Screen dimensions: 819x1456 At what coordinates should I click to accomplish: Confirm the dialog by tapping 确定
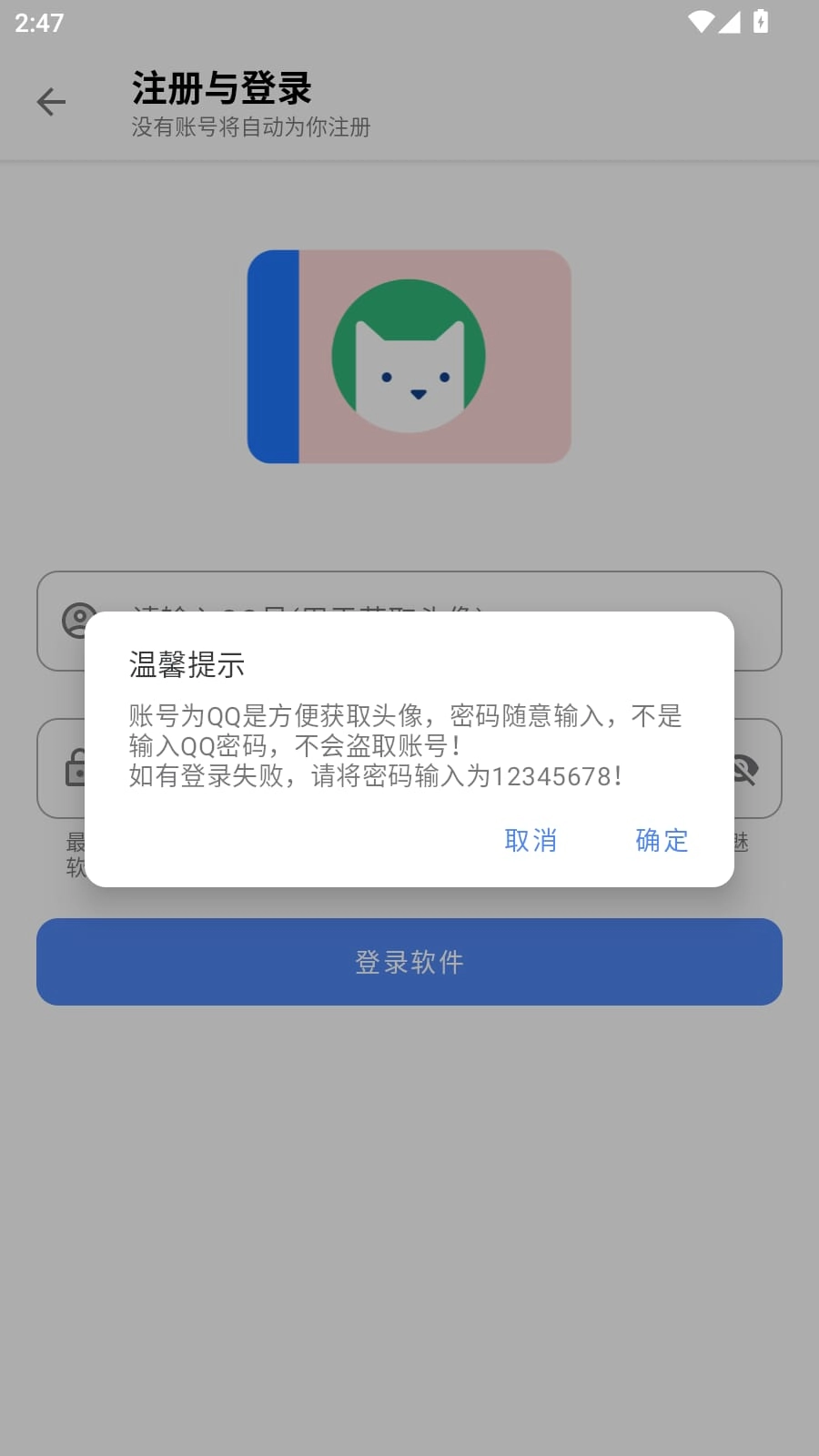[x=662, y=840]
